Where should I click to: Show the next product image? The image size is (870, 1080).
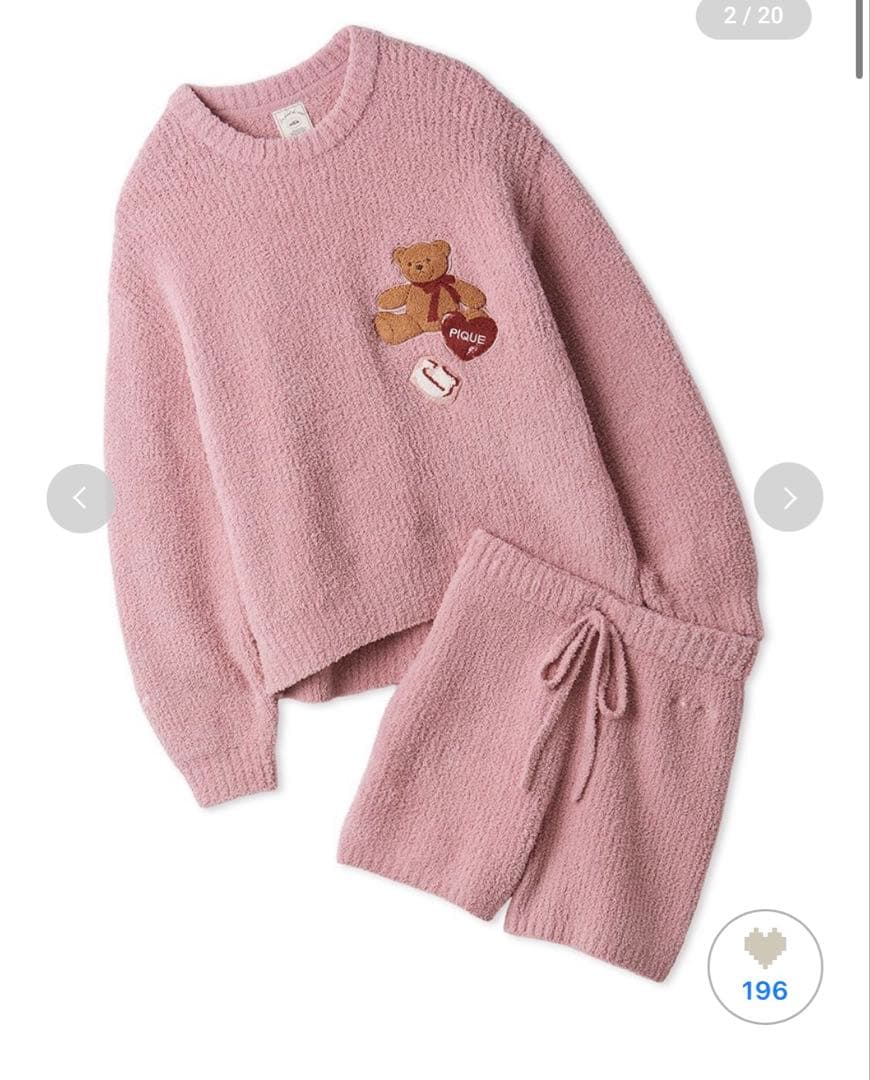(x=788, y=497)
